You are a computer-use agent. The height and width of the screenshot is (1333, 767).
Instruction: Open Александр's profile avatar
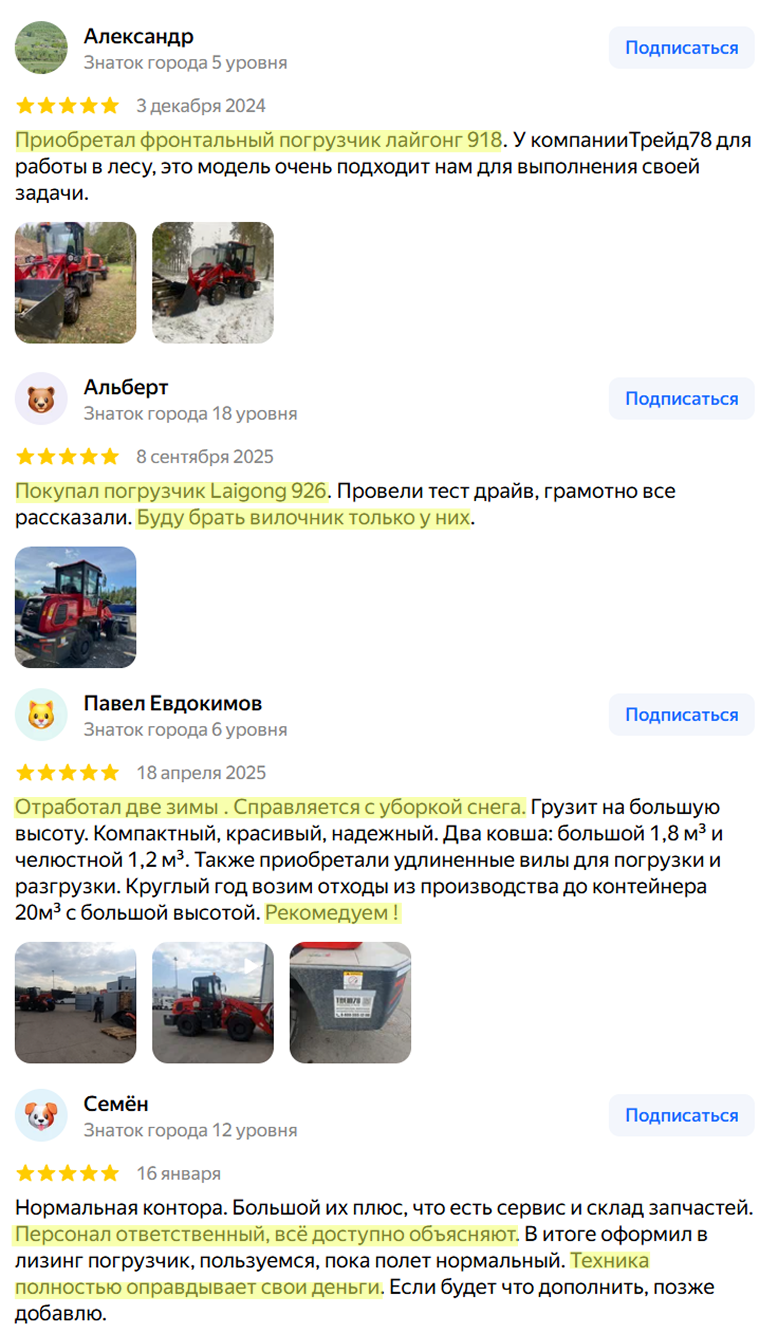coord(41,48)
